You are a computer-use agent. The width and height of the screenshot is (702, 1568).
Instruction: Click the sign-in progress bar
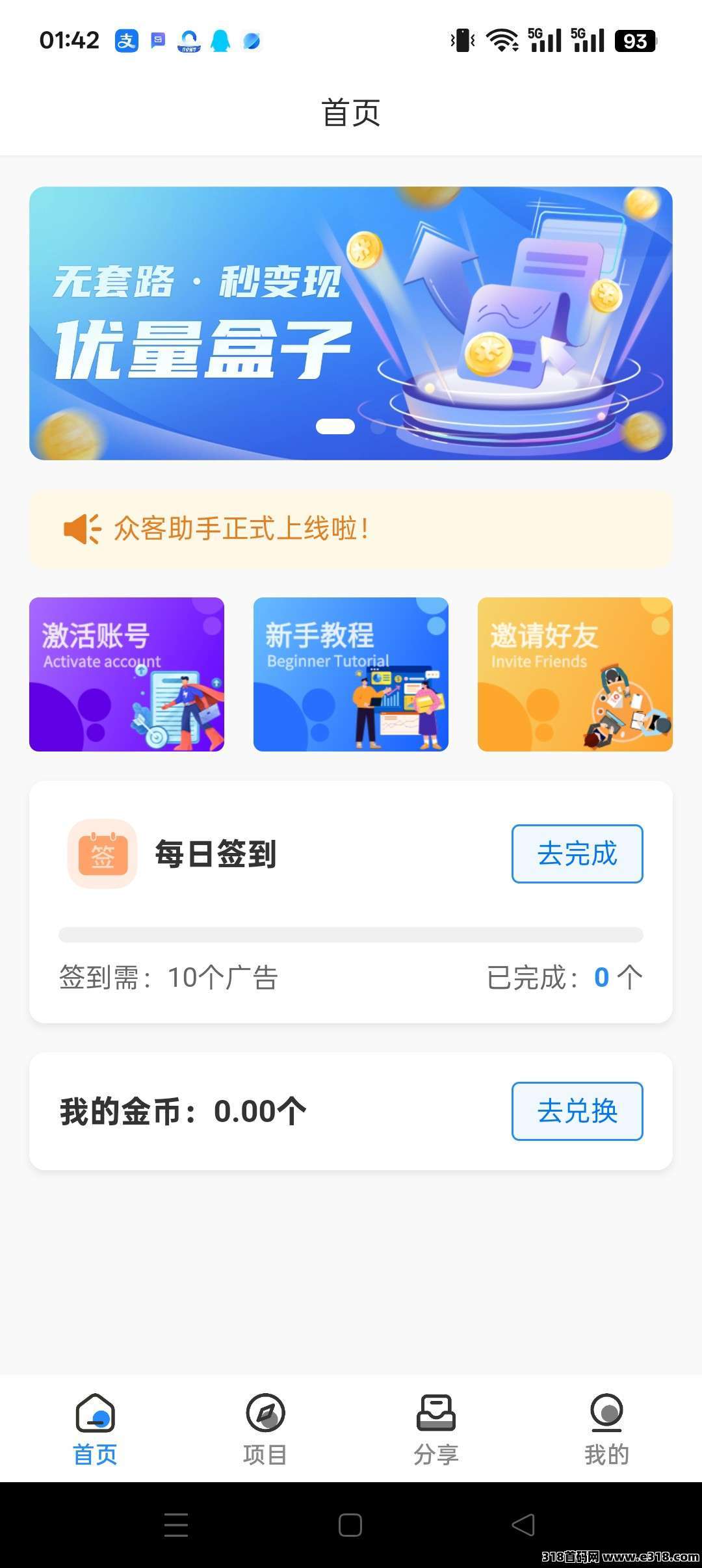point(351,935)
